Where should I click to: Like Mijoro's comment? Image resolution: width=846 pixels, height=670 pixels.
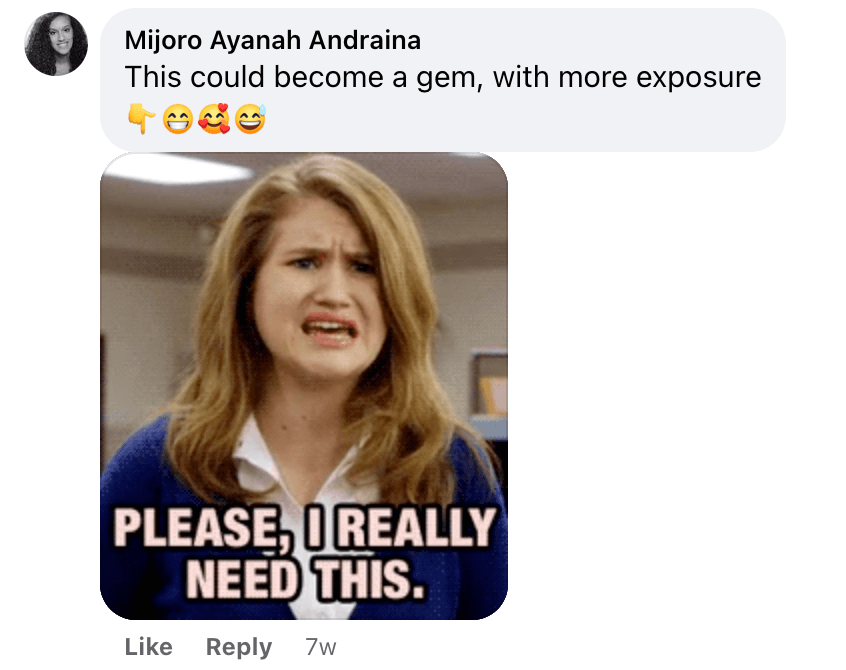click(148, 647)
